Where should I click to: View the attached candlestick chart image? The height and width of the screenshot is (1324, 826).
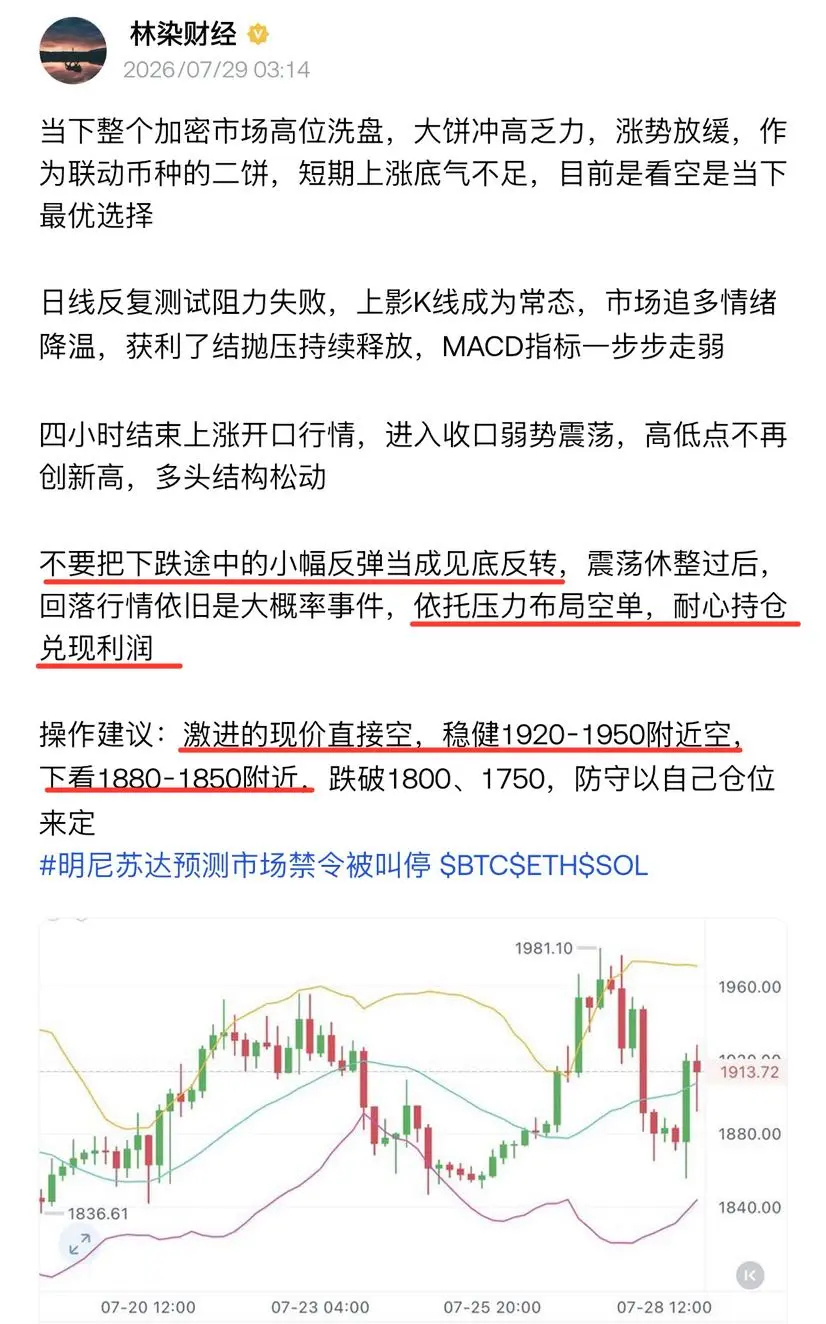point(413,1119)
